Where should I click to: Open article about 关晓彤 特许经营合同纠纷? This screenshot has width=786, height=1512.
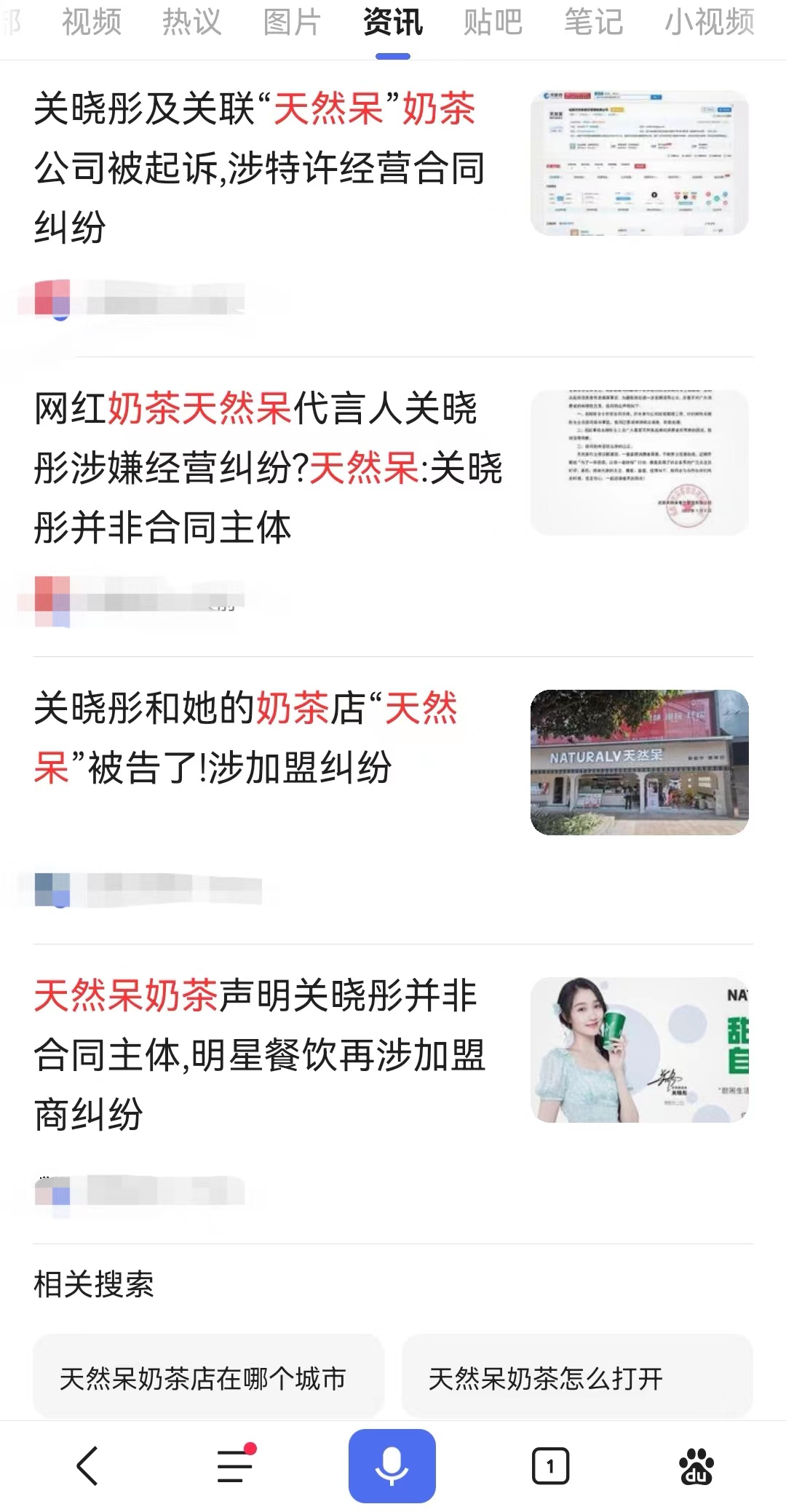tap(259, 168)
